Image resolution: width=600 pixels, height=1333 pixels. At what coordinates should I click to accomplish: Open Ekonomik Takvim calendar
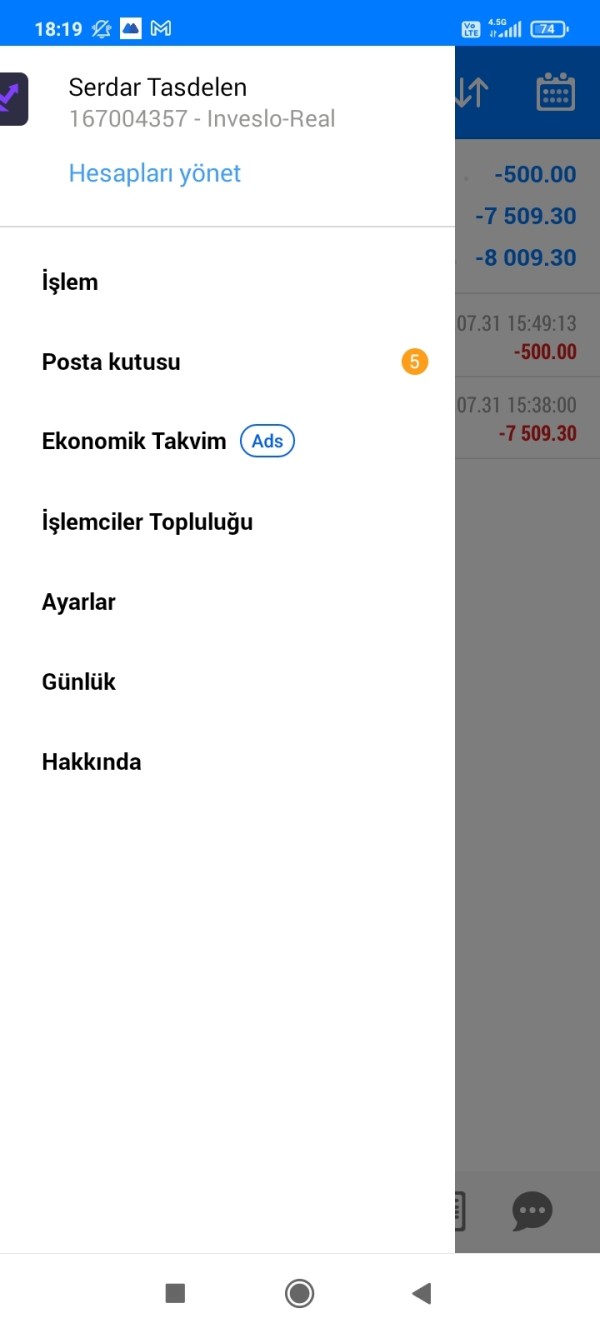pos(227,442)
